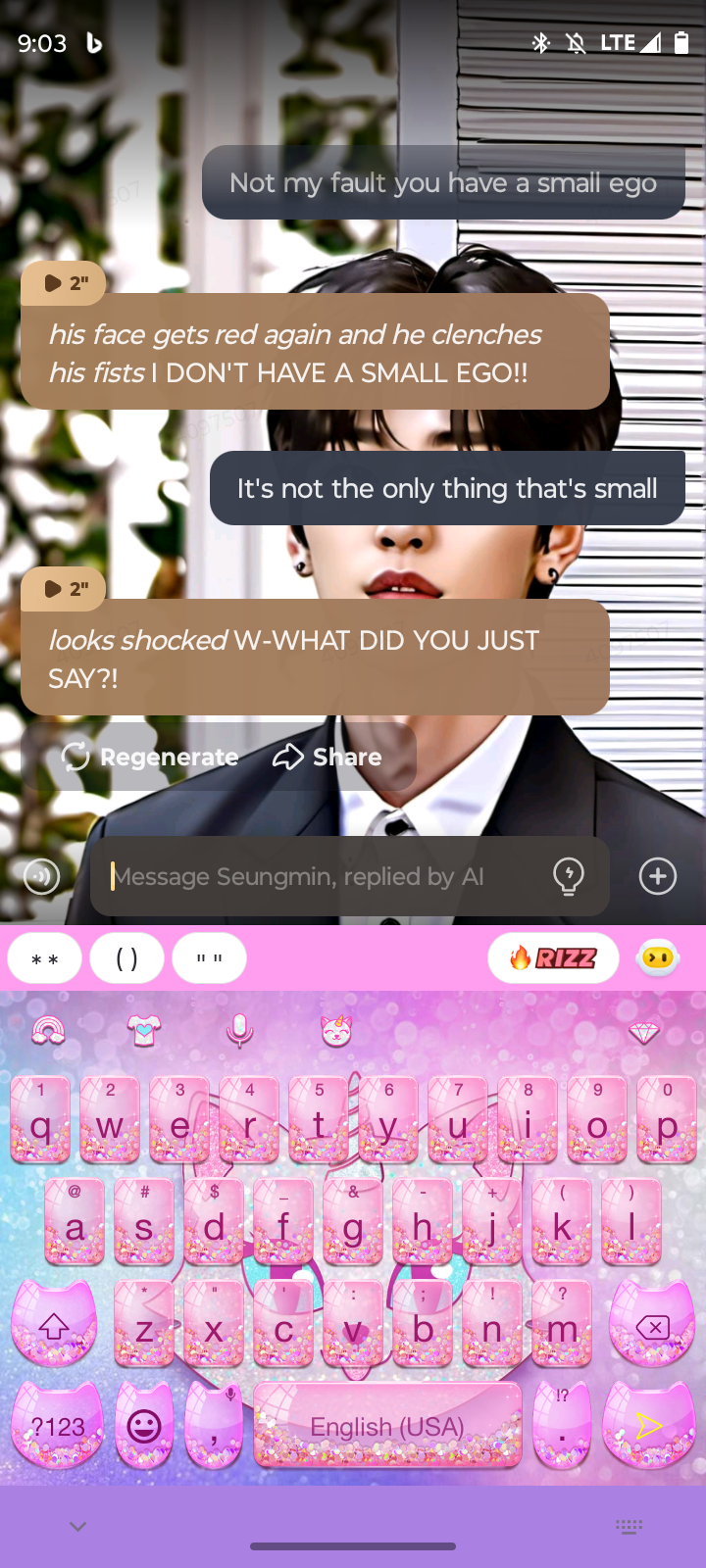Regenerate the last AI response

tap(151, 757)
